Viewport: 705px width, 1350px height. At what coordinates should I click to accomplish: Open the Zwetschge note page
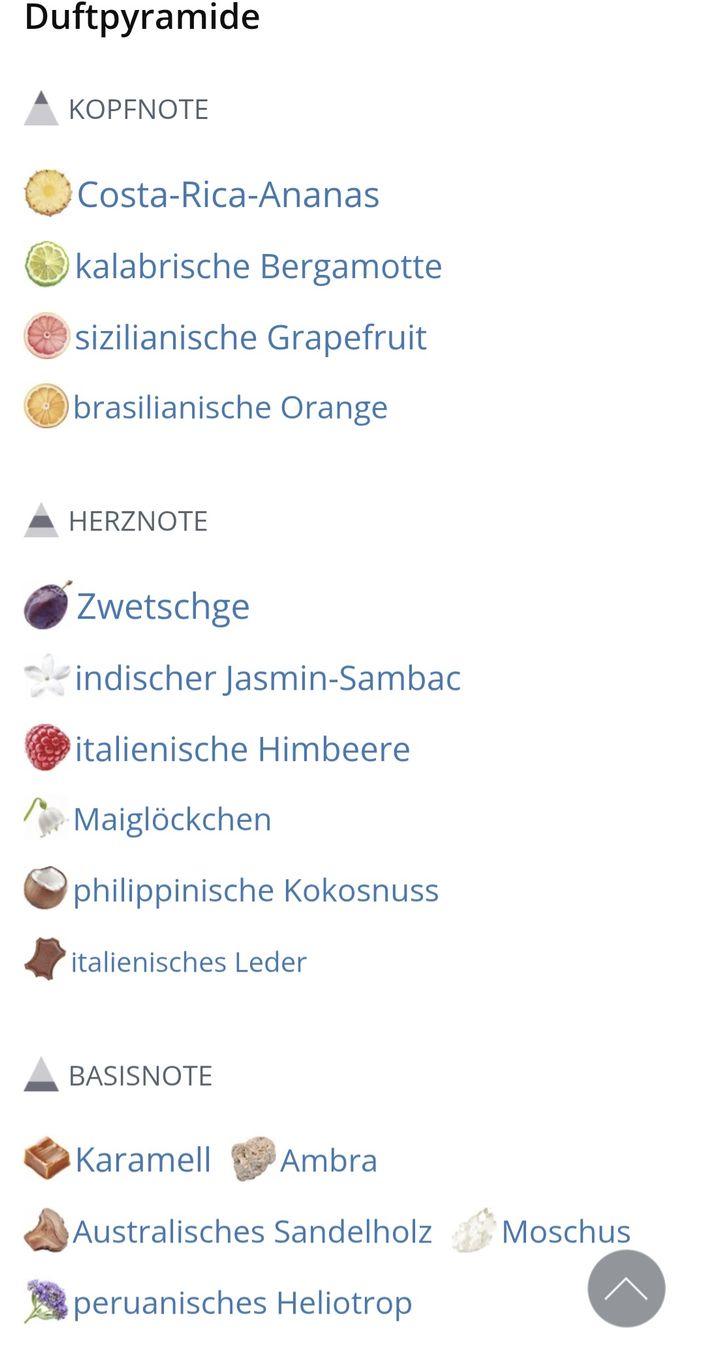click(163, 606)
